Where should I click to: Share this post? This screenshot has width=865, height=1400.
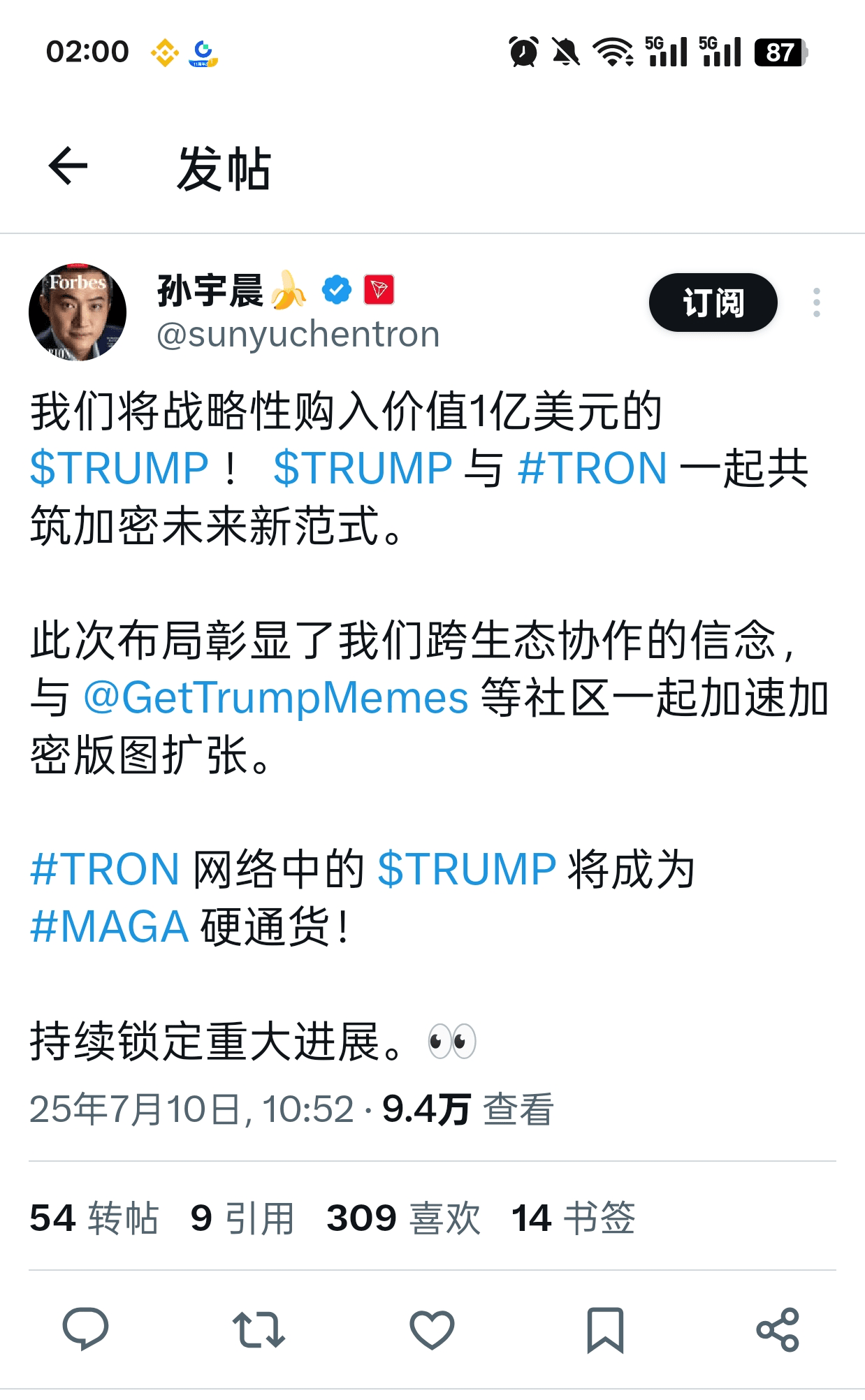[x=778, y=1329]
